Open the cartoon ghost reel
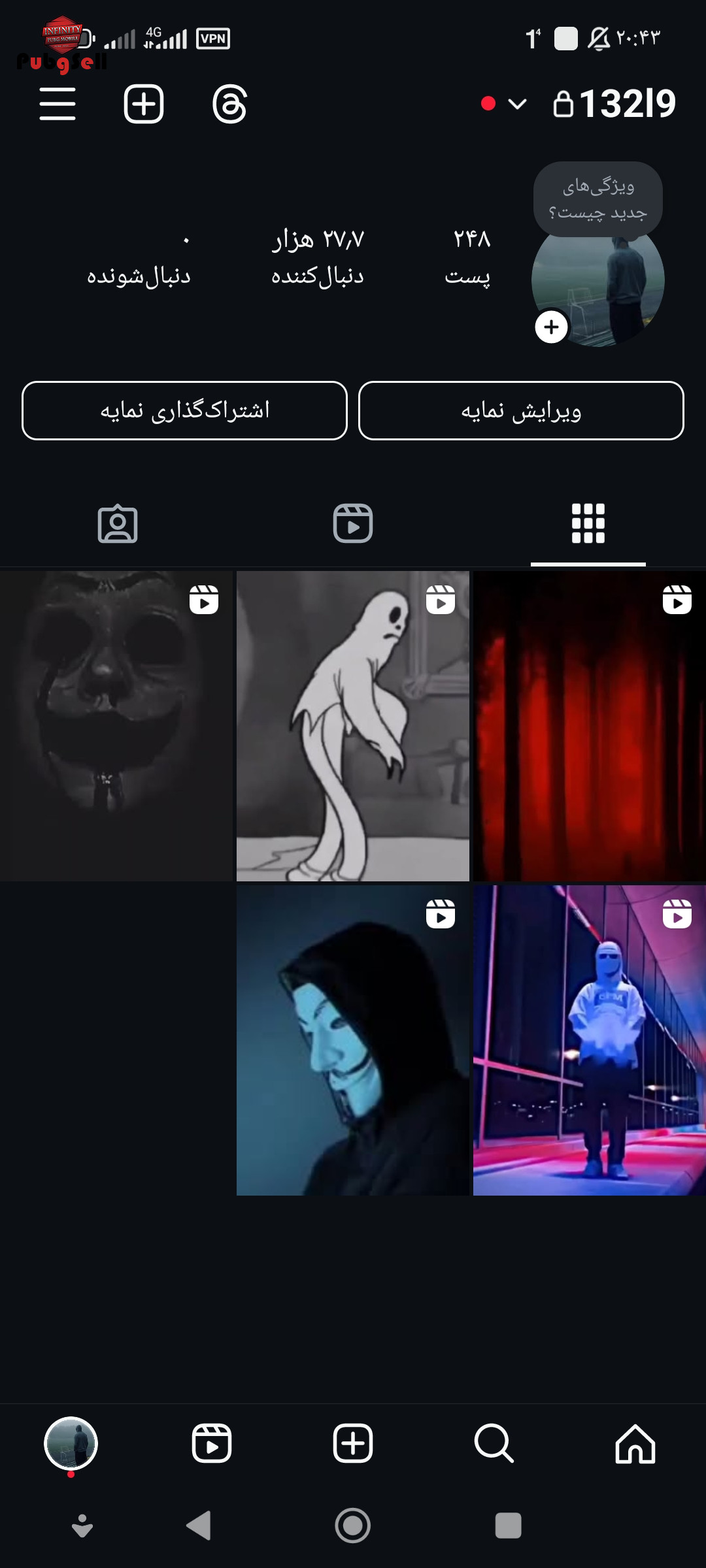Image resolution: width=706 pixels, height=1568 pixels. (353, 727)
